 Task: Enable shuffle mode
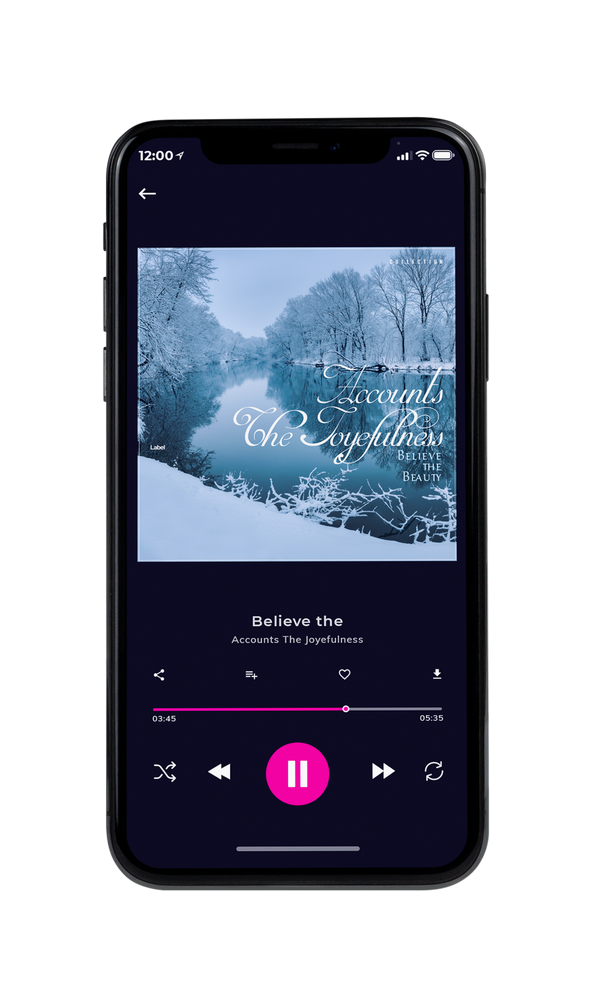pyautogui.click(x=165, y=772)
